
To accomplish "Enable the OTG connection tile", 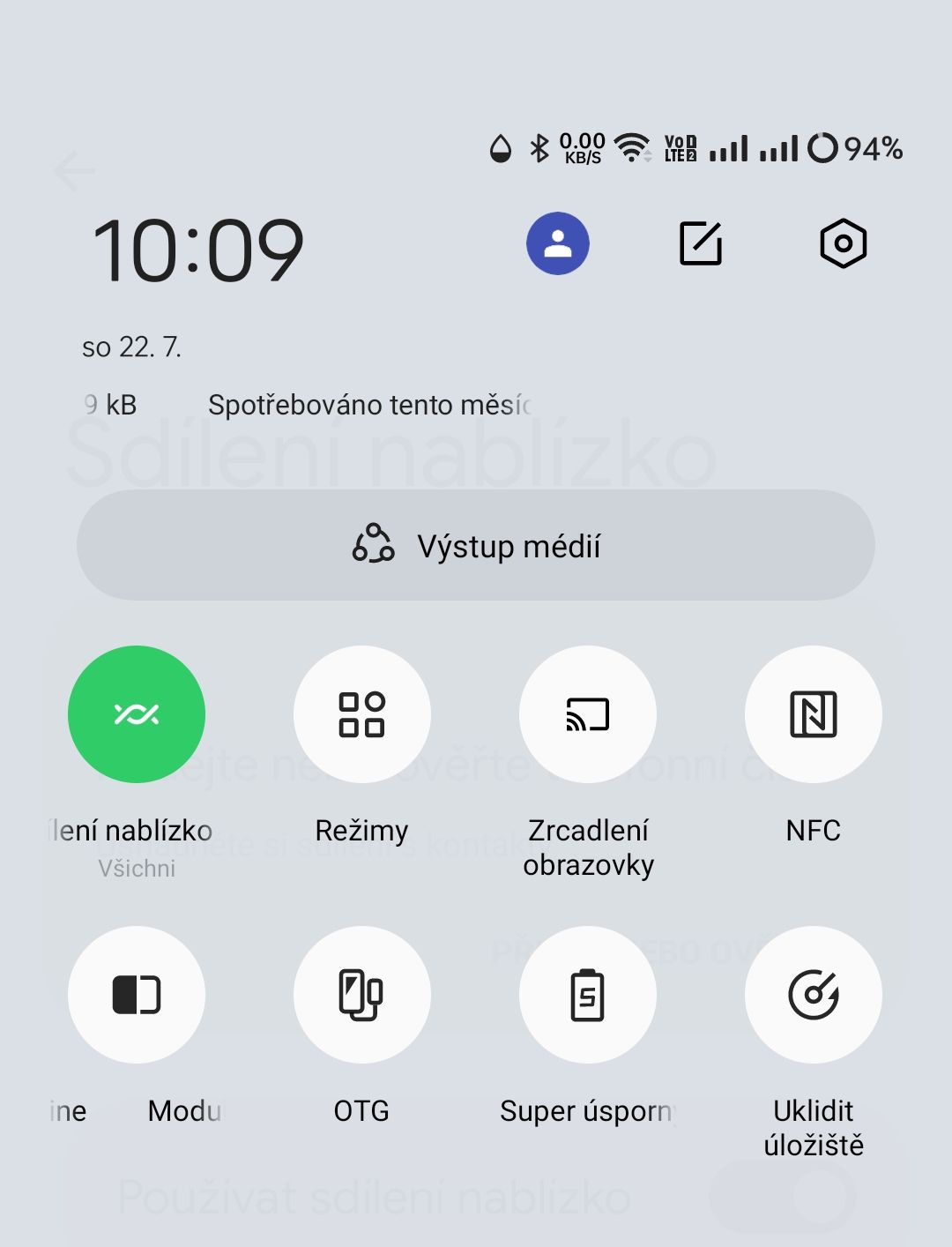I will coord(361,995).
